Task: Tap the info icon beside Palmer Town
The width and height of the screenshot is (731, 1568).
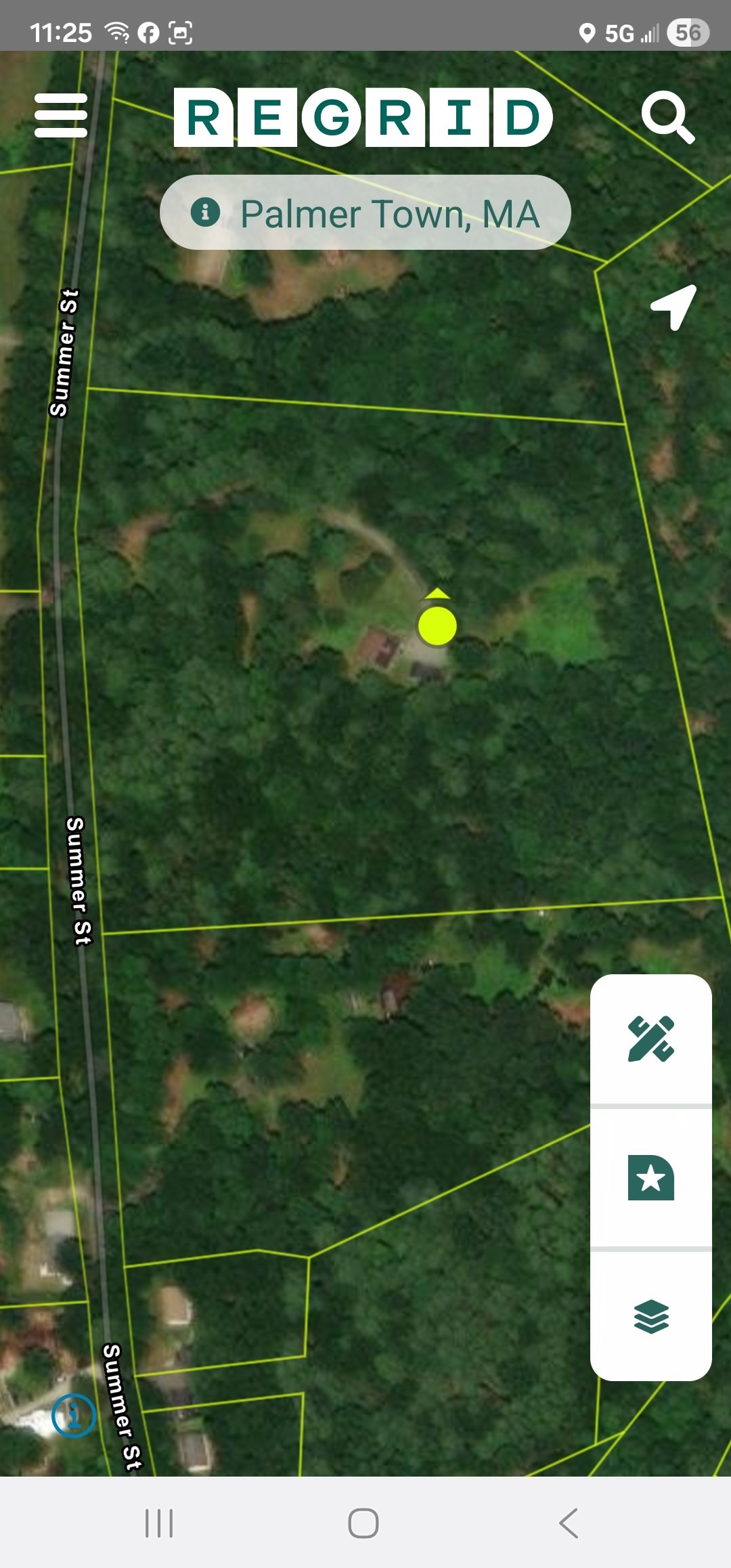Action: click(x=204, y=212)
